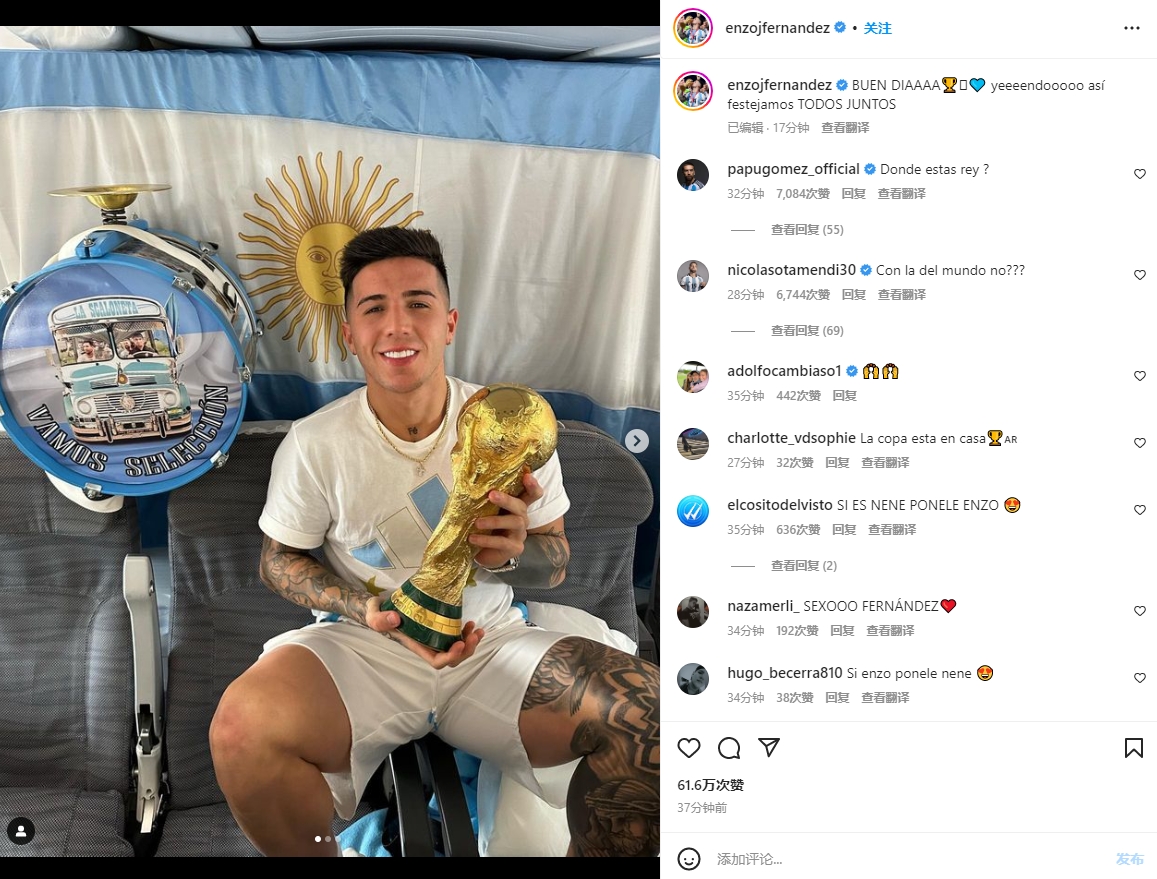1157x879 pixels.
Task: Focus the 添加评论 comment field
Action: point(900,859)
